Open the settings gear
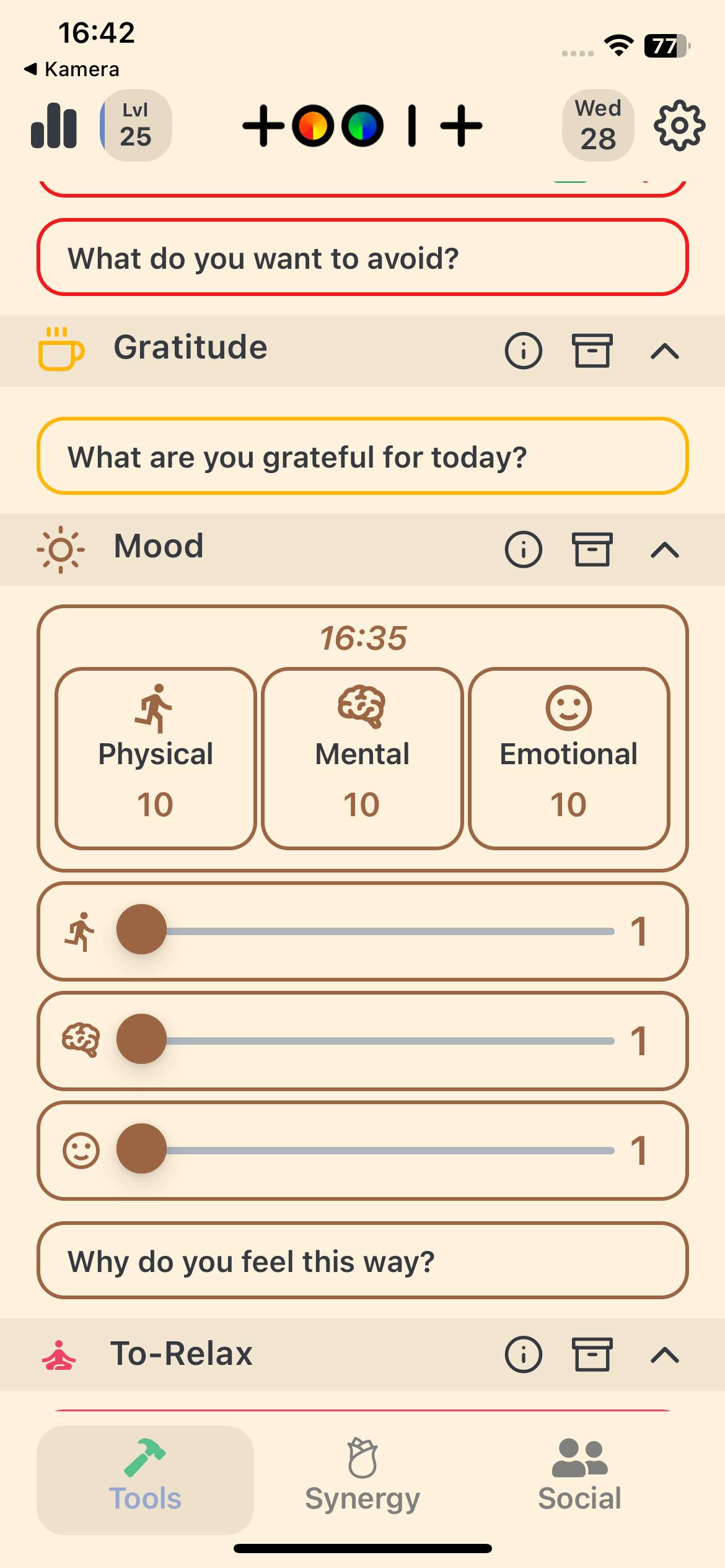Image resolution: width=725 pixels, height=1568 pixels. (x=679, y=126)
